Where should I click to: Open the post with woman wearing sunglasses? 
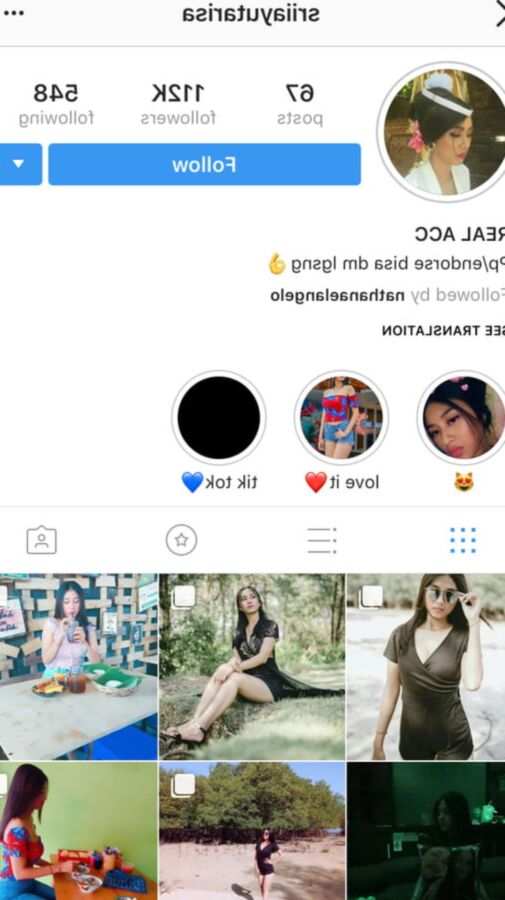[x=426, y=666]
